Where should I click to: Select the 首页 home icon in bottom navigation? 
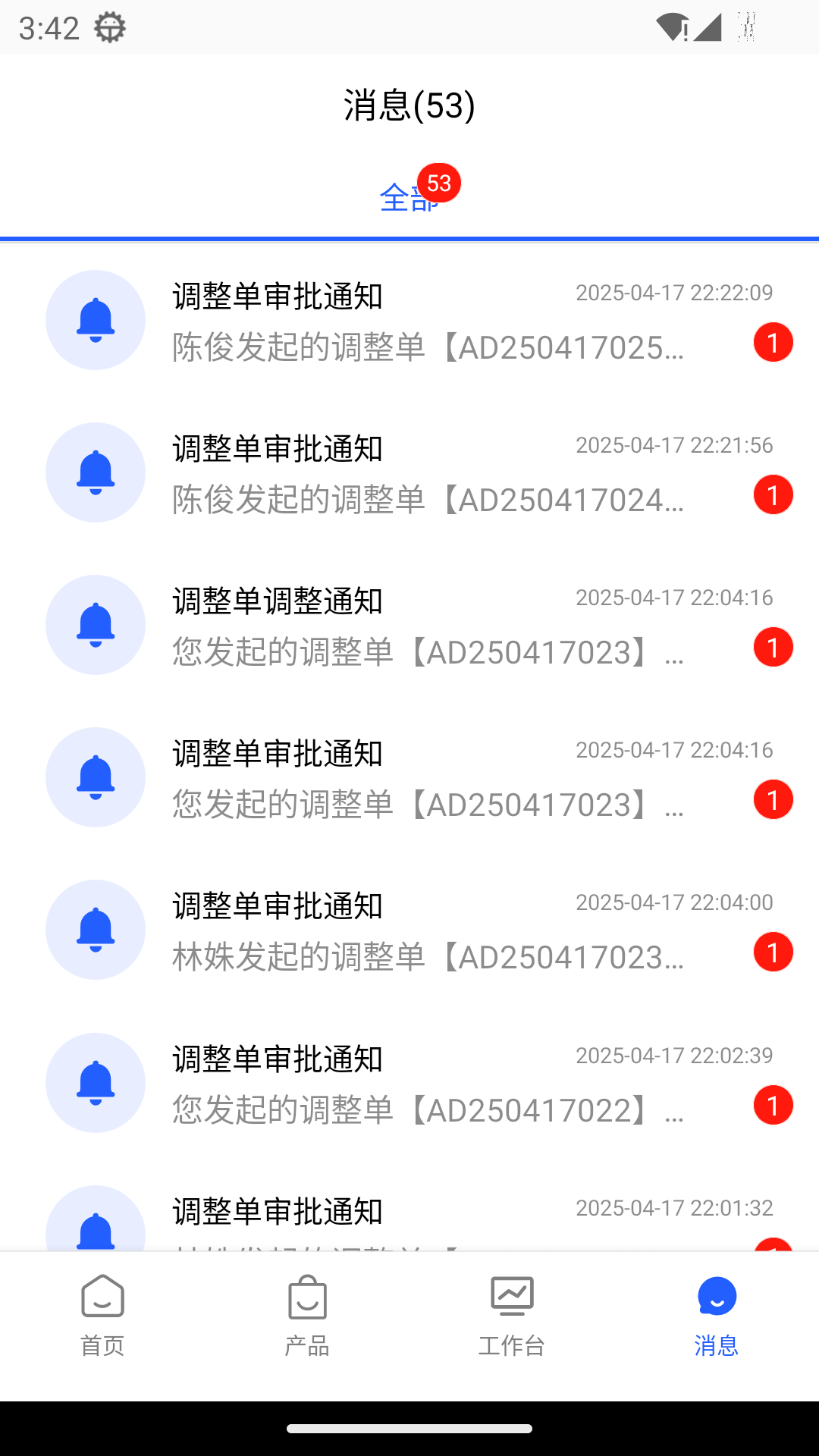[x=102, y=1297]
